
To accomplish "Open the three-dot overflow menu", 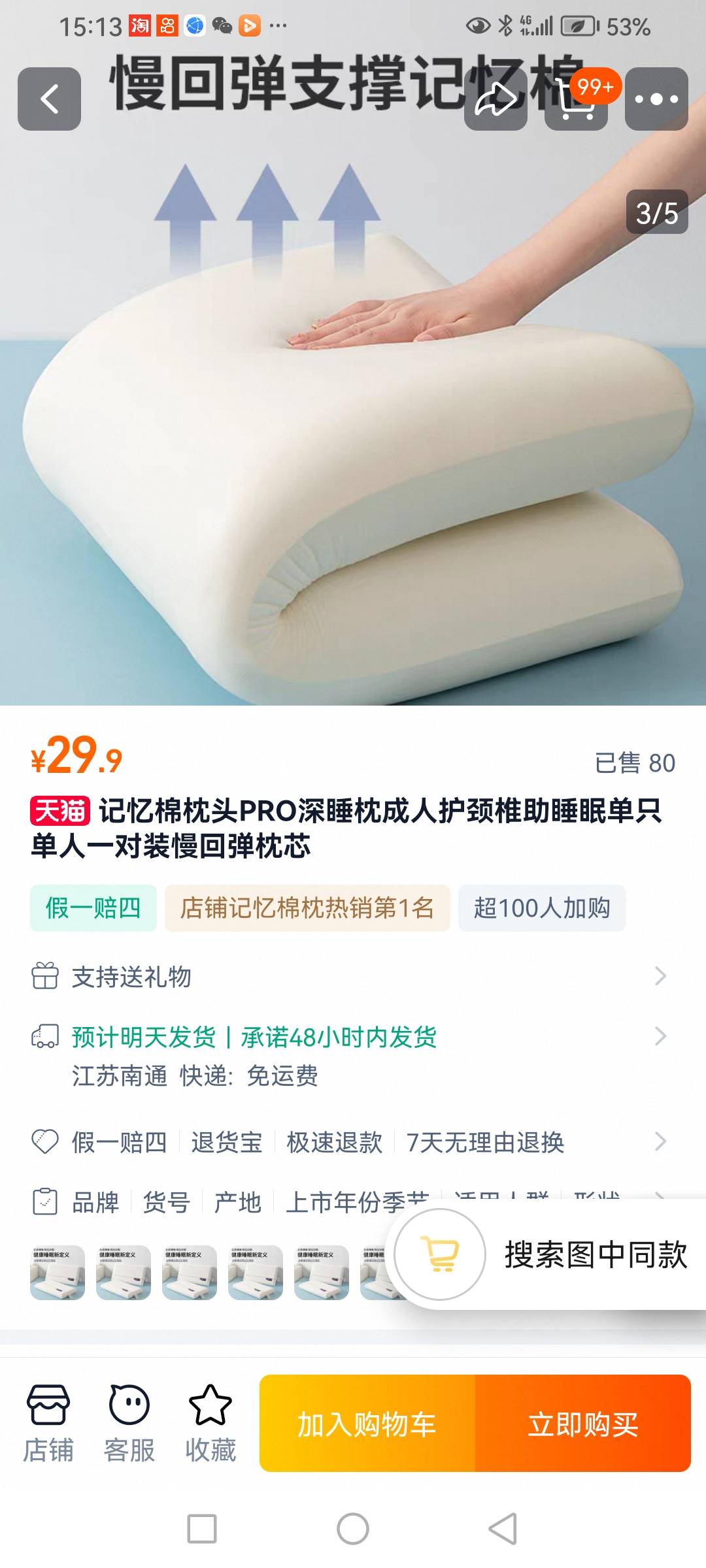I will pos(656,99).
